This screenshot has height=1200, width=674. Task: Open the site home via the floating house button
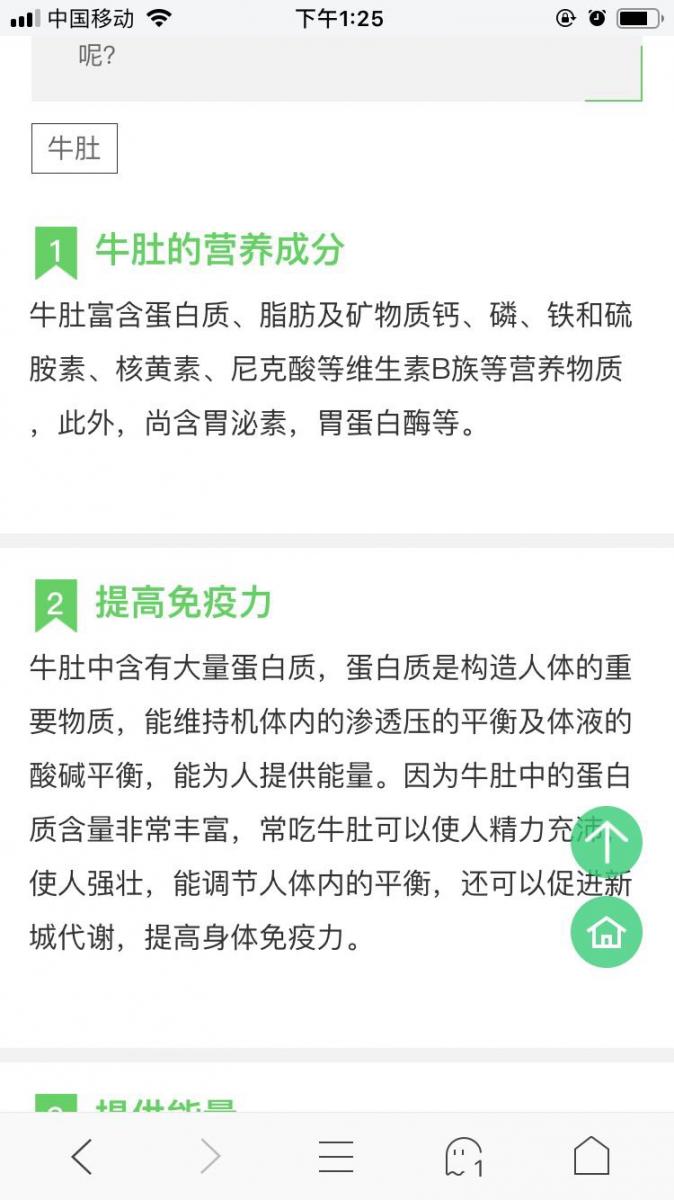pyautogui.click(x=606, y=932)
